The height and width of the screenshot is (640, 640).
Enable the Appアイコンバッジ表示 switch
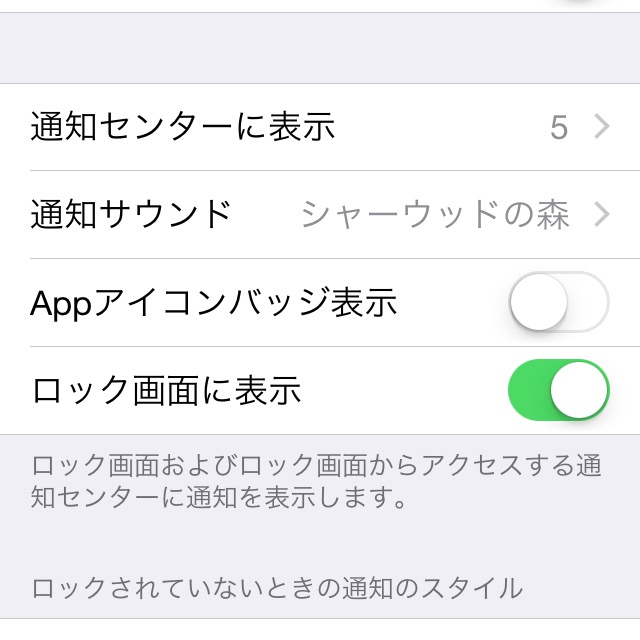(x=558, y=302)
